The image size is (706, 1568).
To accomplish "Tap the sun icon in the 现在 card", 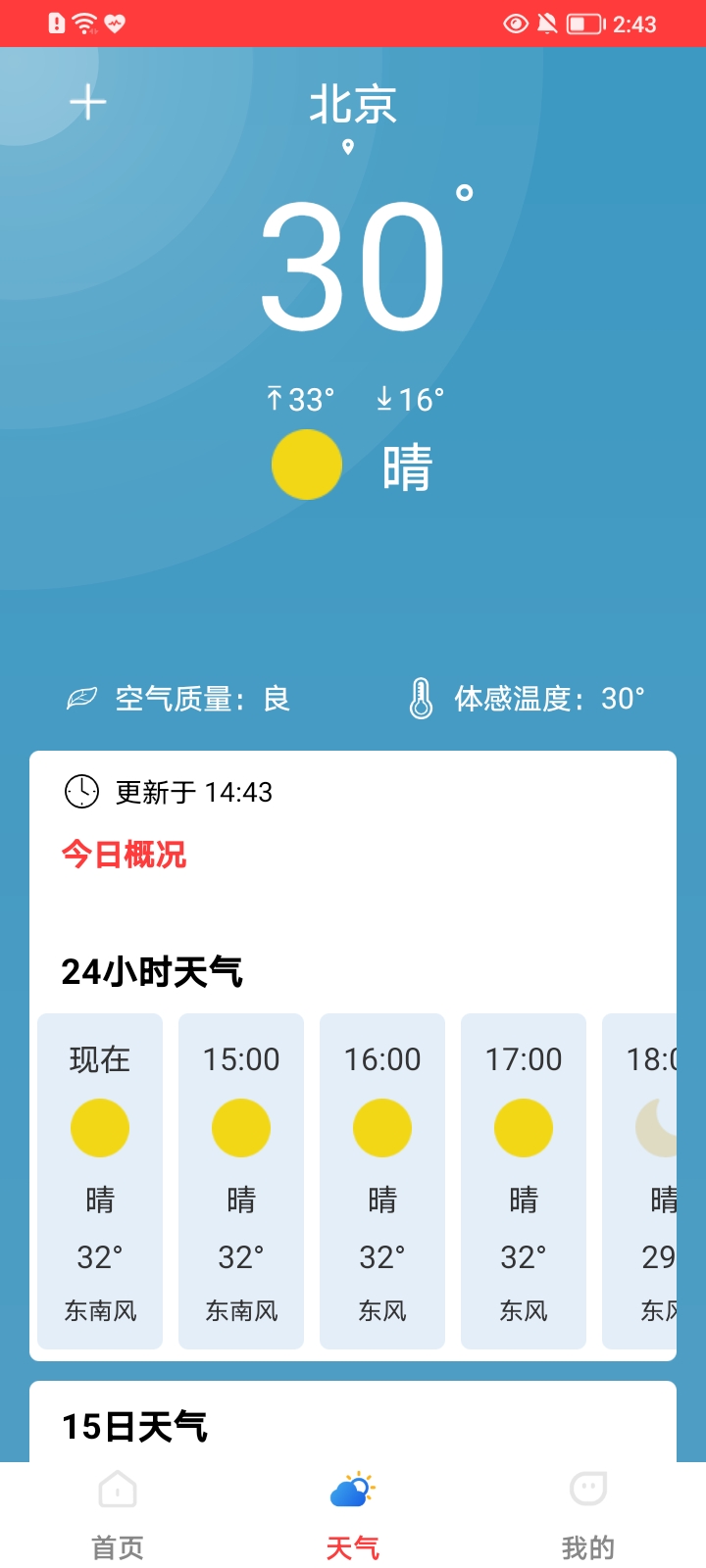I will point(99,1127).
